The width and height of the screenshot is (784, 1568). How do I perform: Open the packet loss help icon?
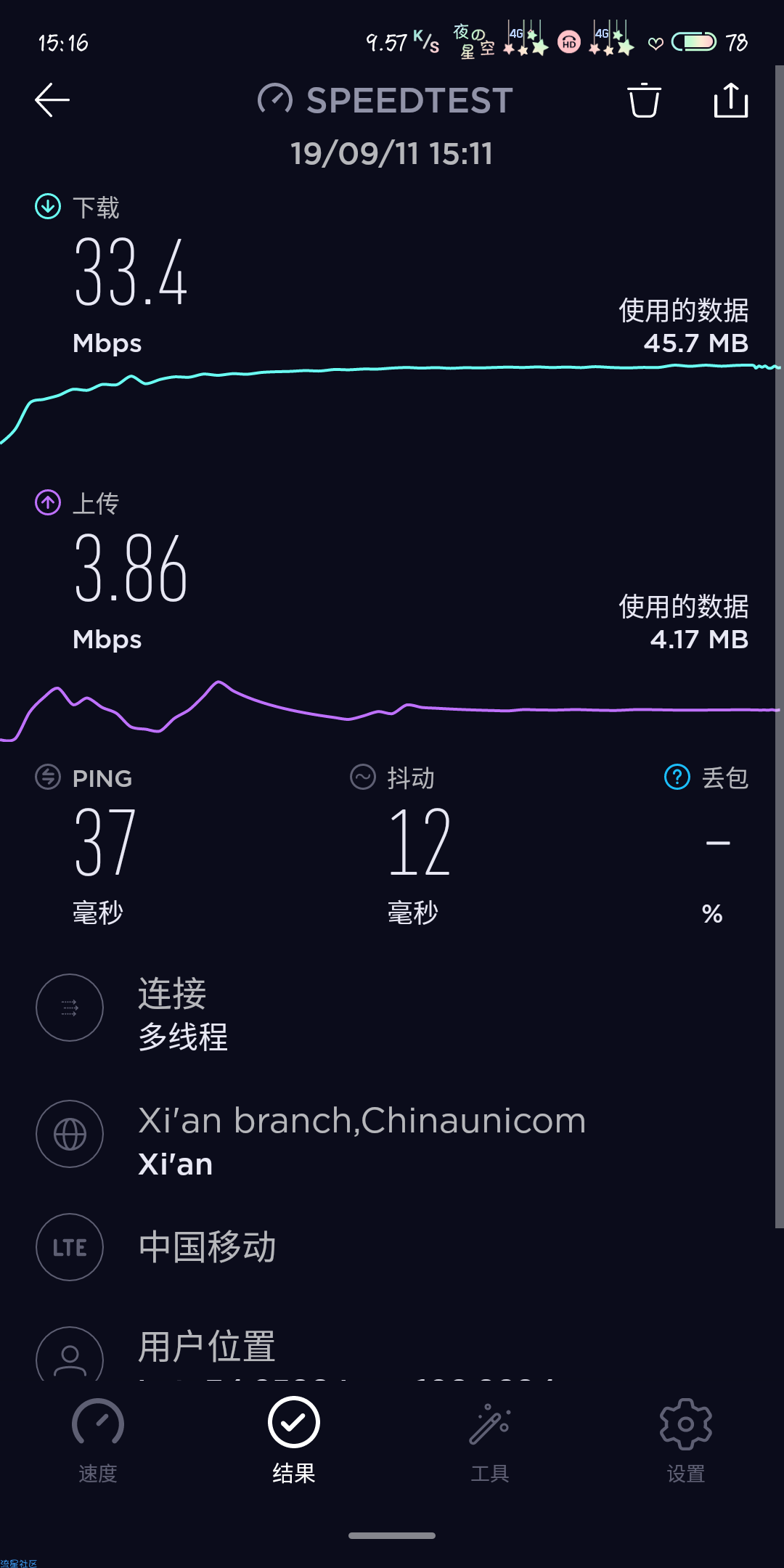677,777
